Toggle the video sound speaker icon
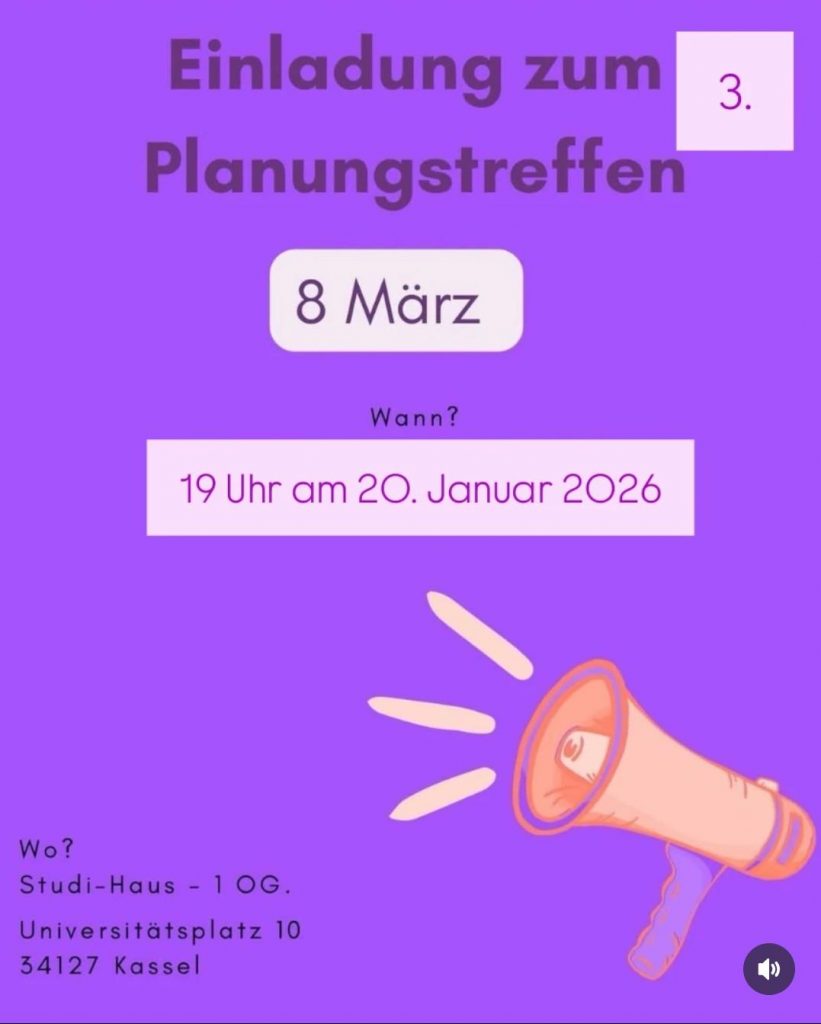The width and height of the screenshot is (821, 1024). coord(768,968)
